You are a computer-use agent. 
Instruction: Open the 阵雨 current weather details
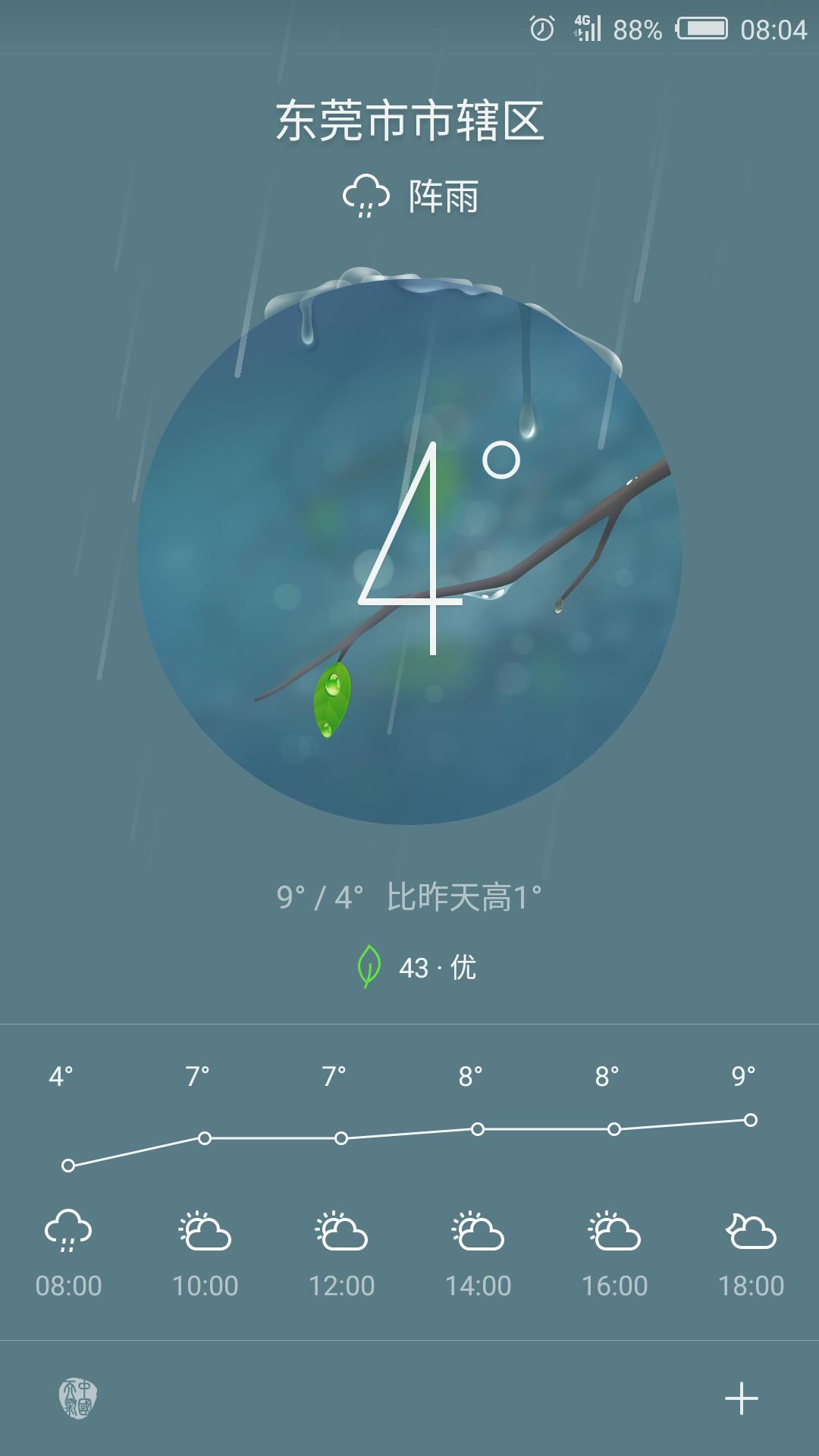pyautogui.click(x=410, y=196)
